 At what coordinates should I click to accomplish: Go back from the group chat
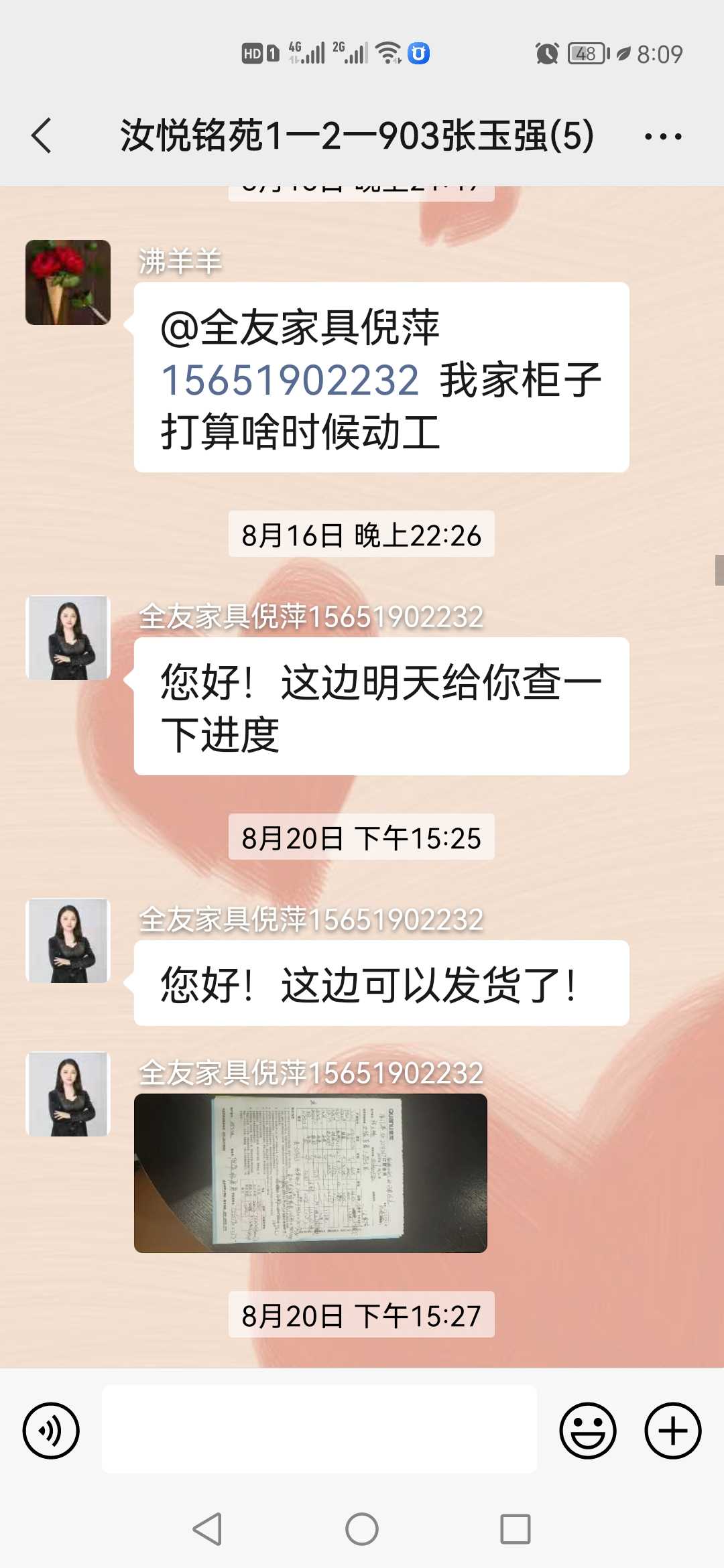tap(42, 136)
